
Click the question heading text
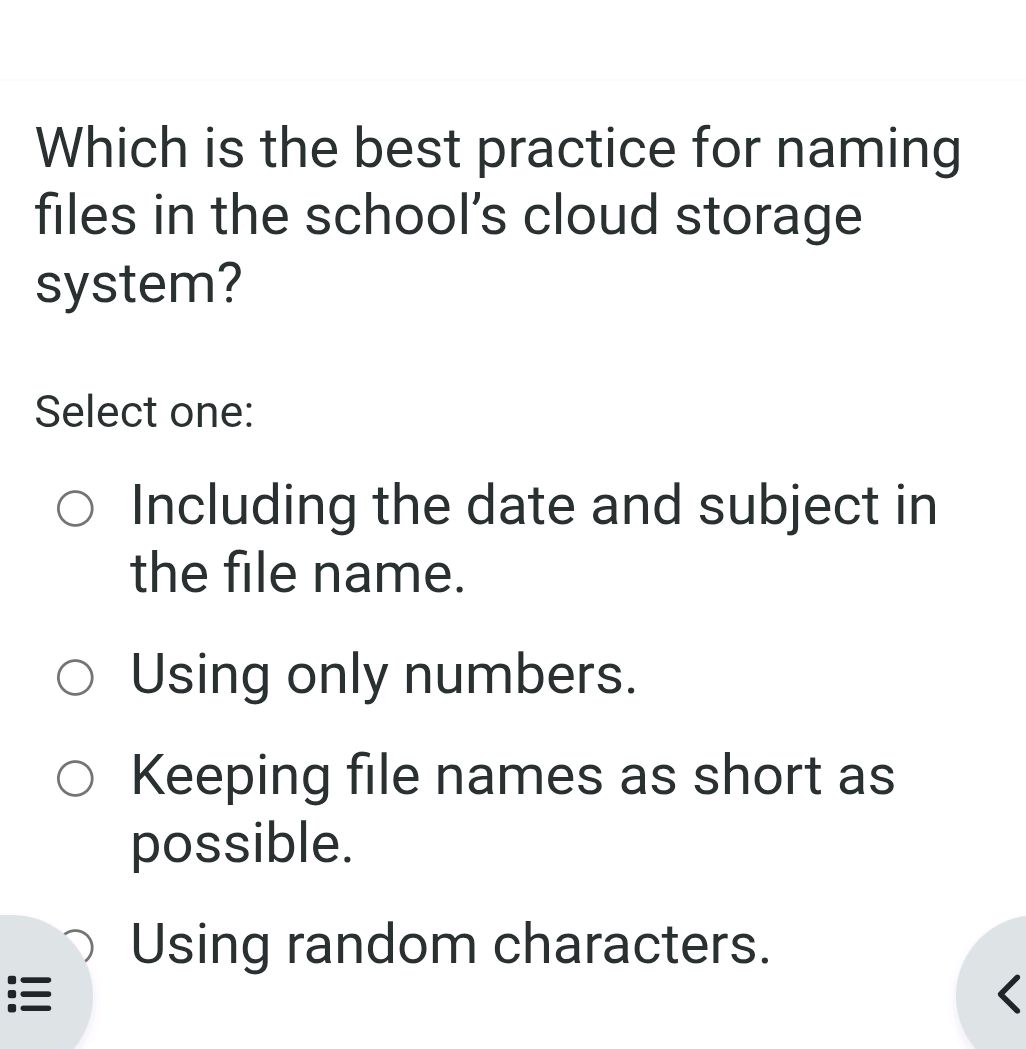coord(497,215)
